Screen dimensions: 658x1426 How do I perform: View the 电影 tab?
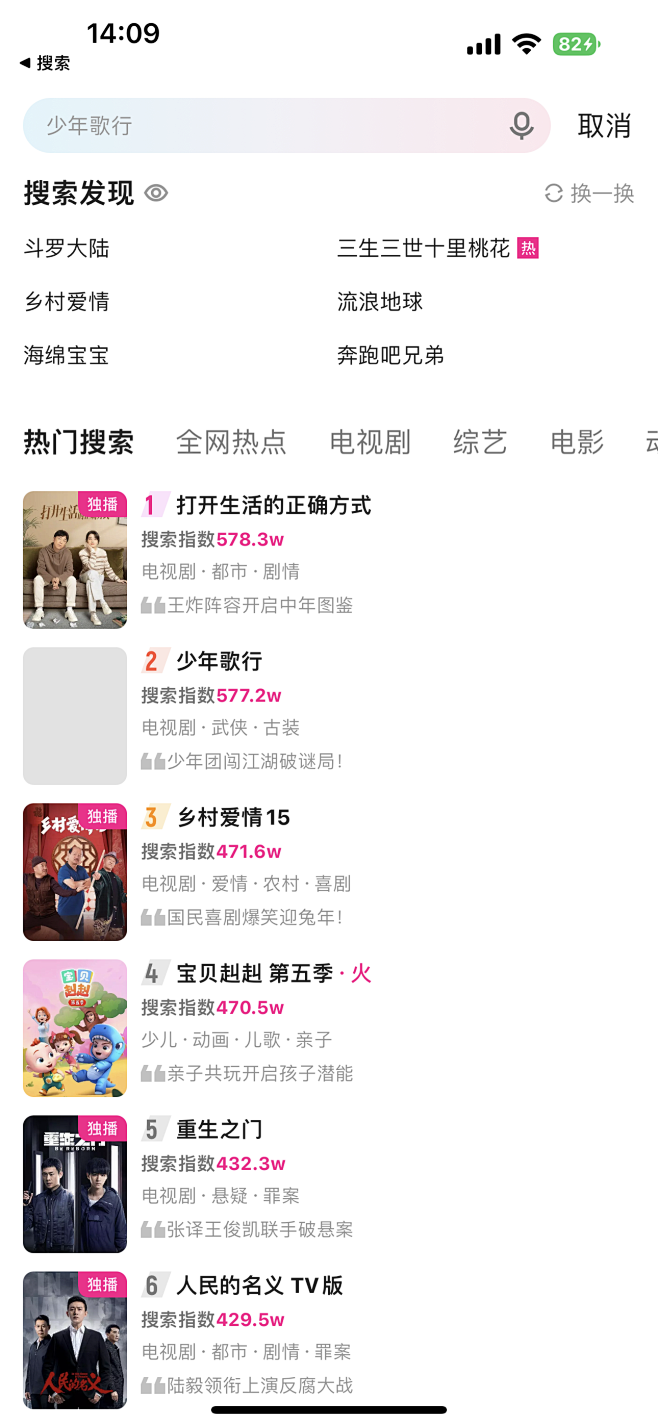tap(577, 442)
